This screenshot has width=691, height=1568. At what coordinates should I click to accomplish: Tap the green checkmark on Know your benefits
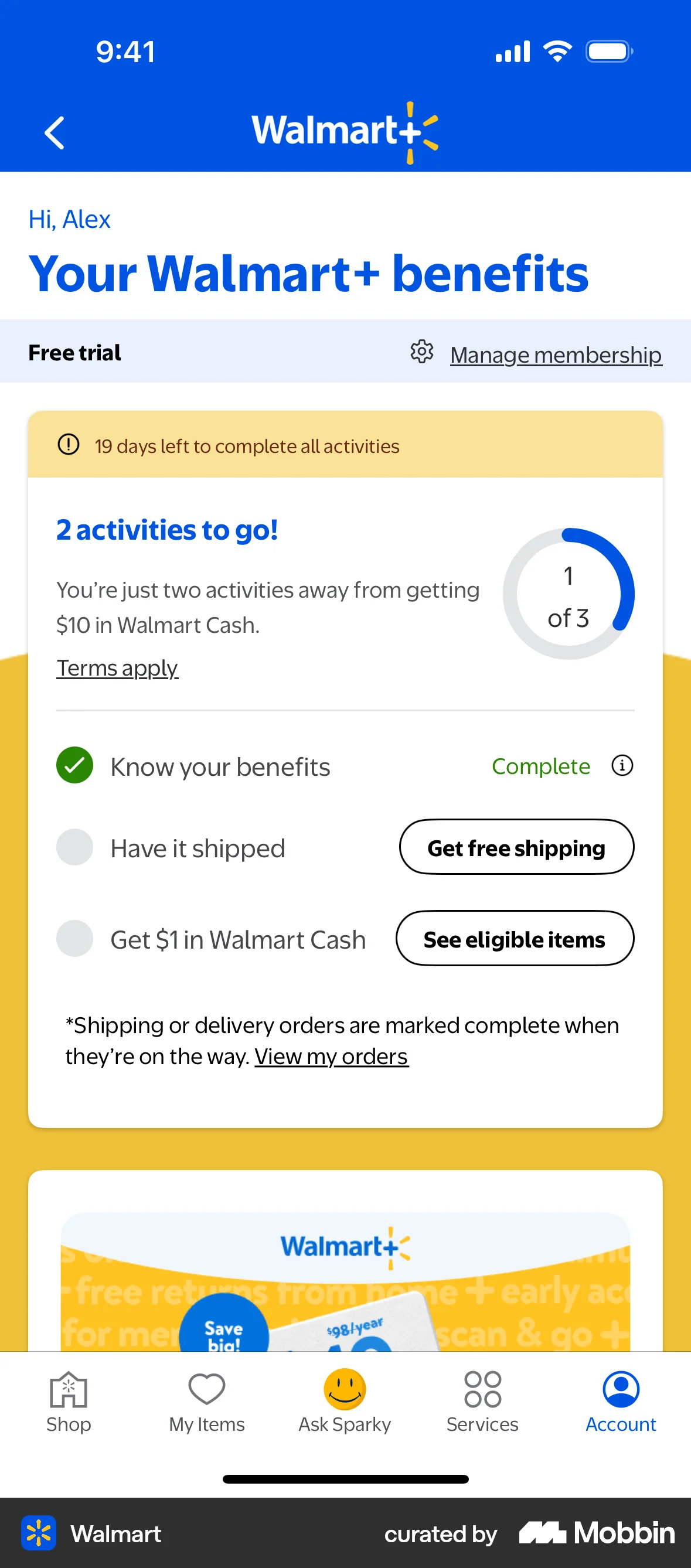point(74,766)
